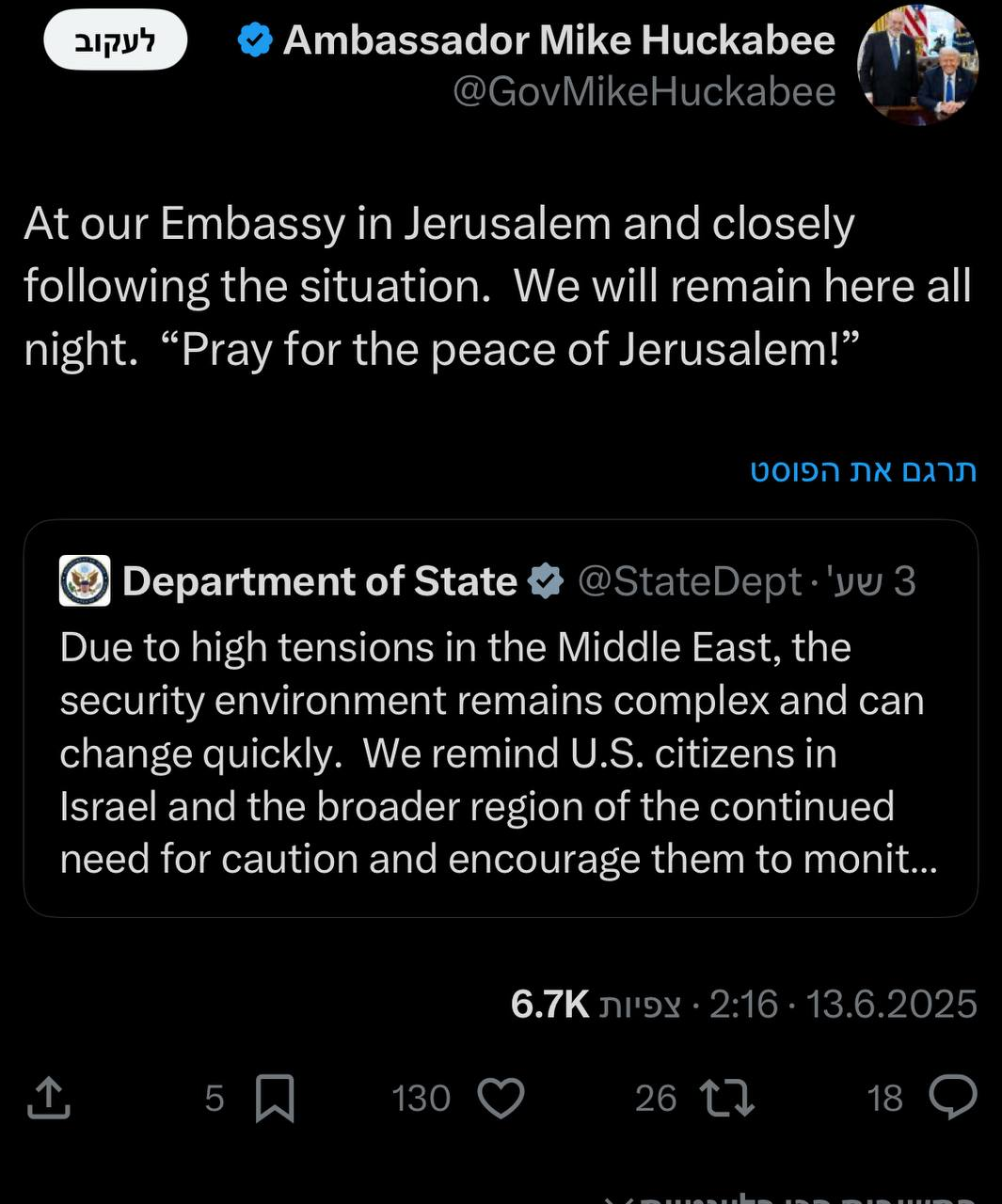
Task: Follow Ambassador Mike Huckabee
Action: pyautogui.click(x=115, y=41)
